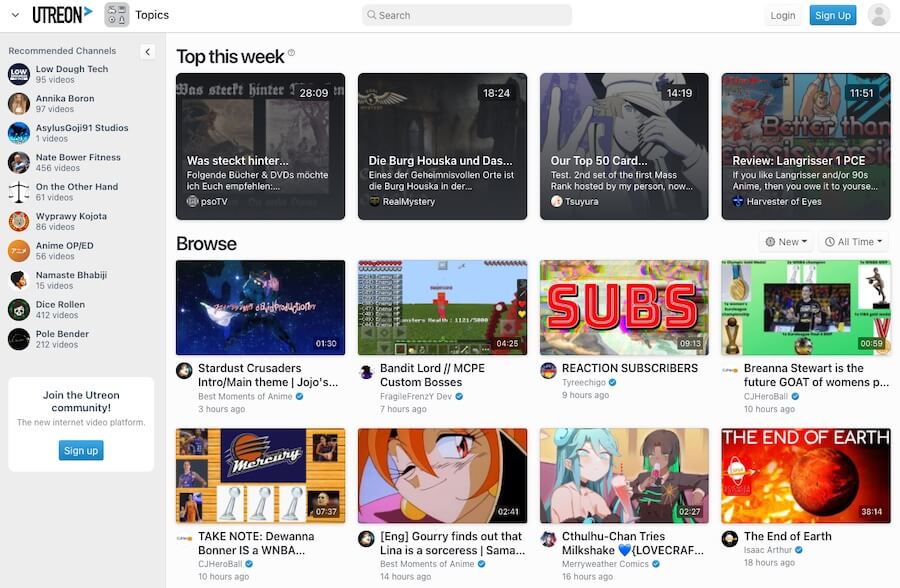The height and width of the screenshot is (588, 900).
Task: Play Review: Langrisser 1 PCE video
Action: tap(805, 146)
